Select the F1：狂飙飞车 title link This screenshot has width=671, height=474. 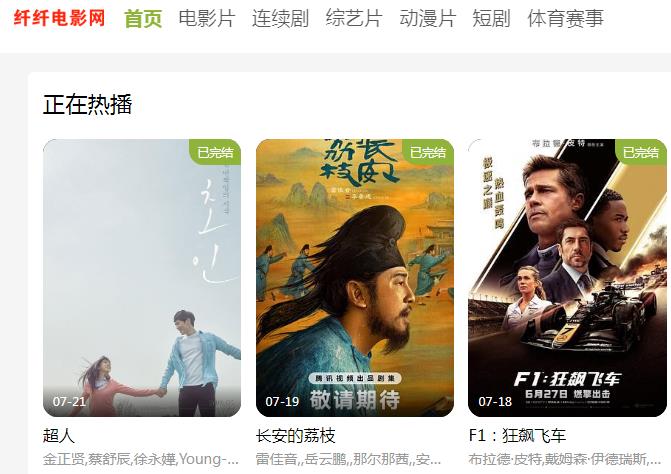click(517, 436)
